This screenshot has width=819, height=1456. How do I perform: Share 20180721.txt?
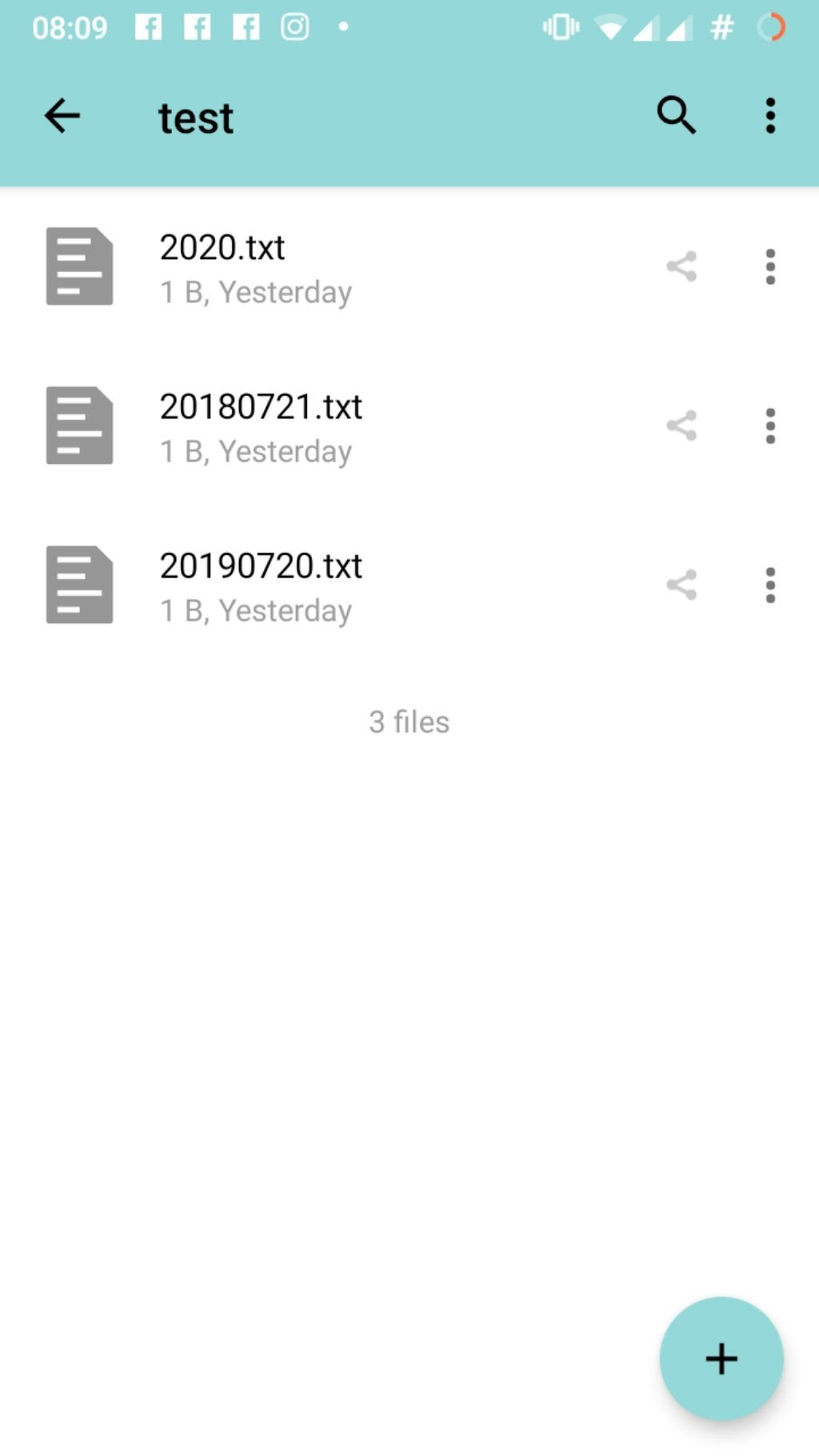click(681, 426)
